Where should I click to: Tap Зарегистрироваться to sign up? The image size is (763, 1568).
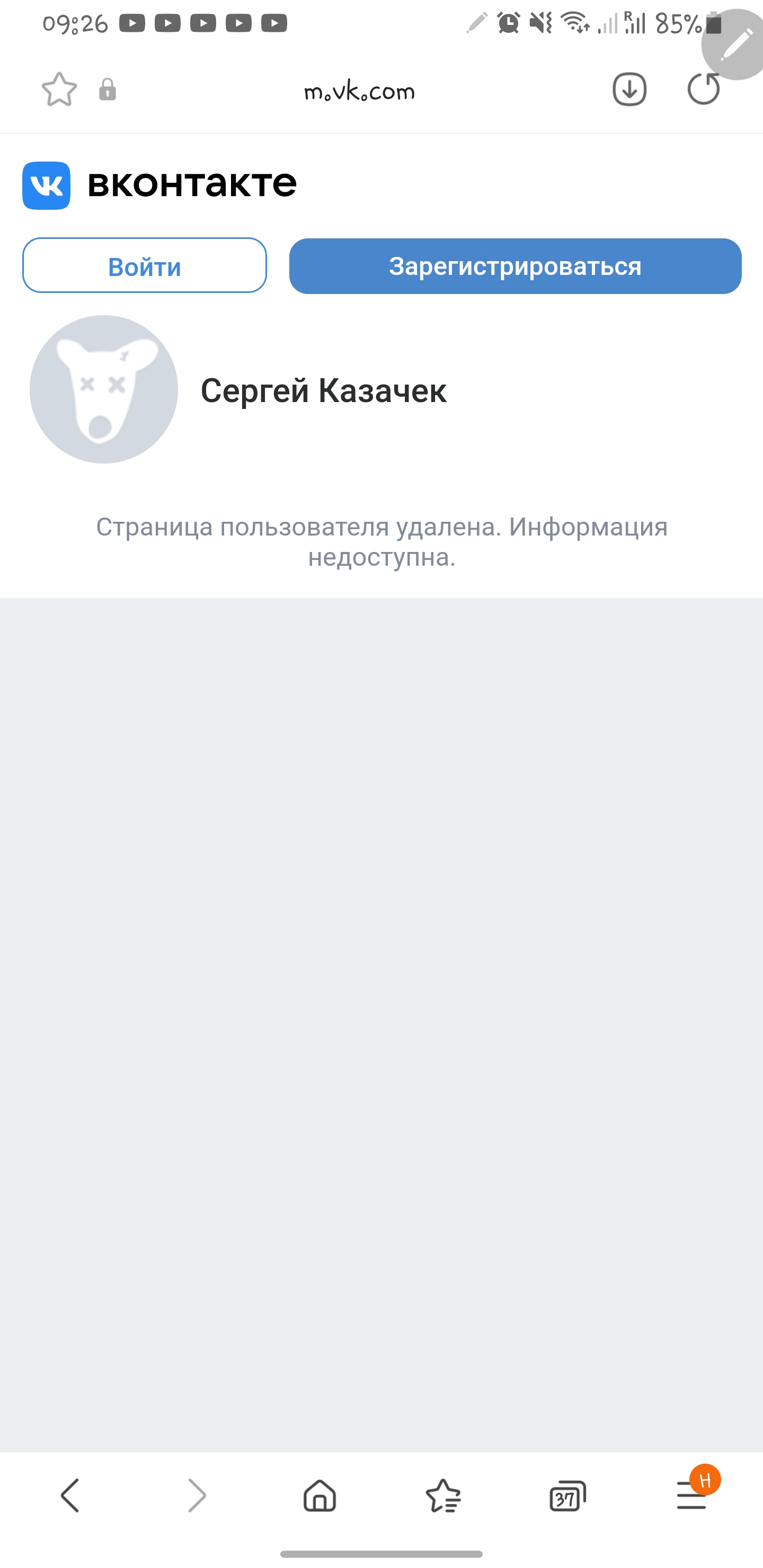[x=514, y=266]
